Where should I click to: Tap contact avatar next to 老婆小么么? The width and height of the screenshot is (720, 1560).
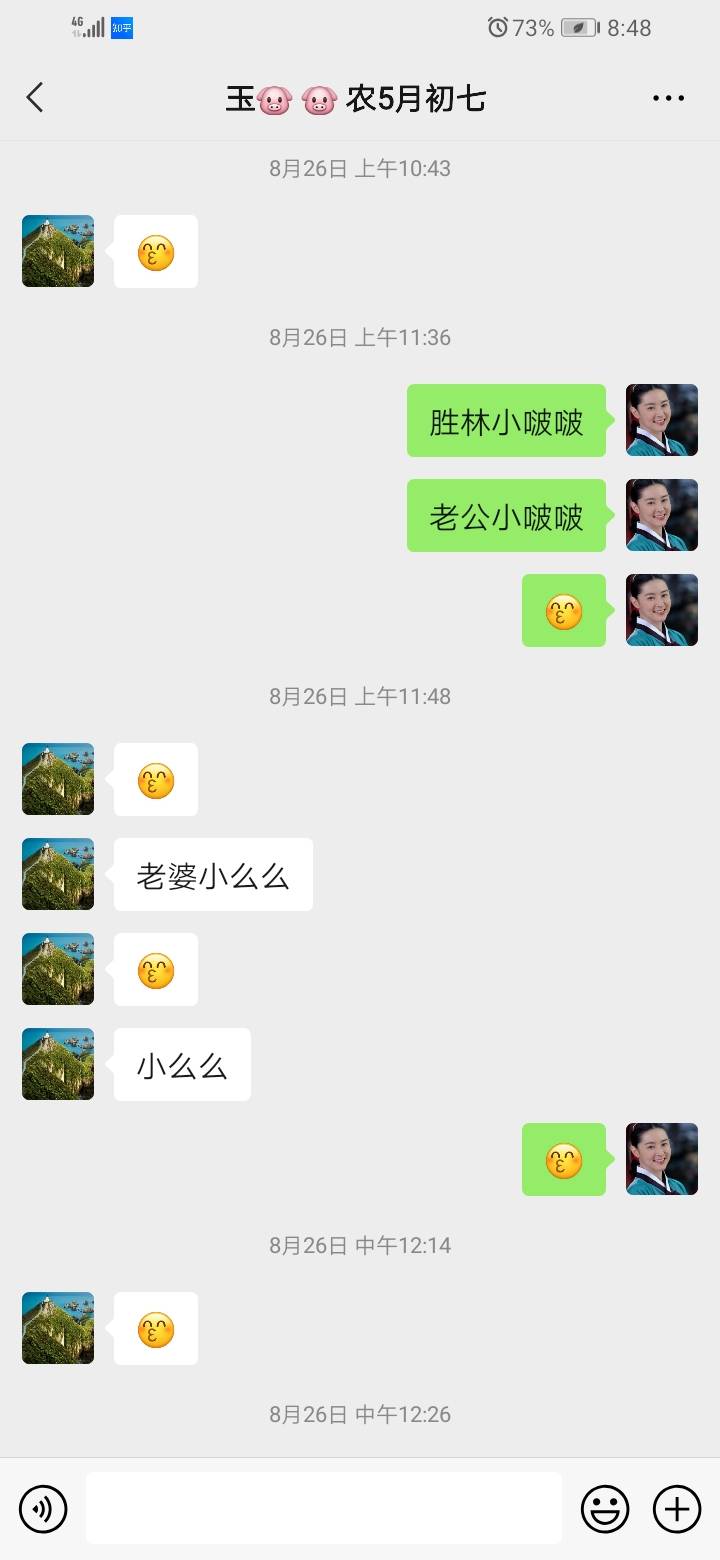click(57, 873)
